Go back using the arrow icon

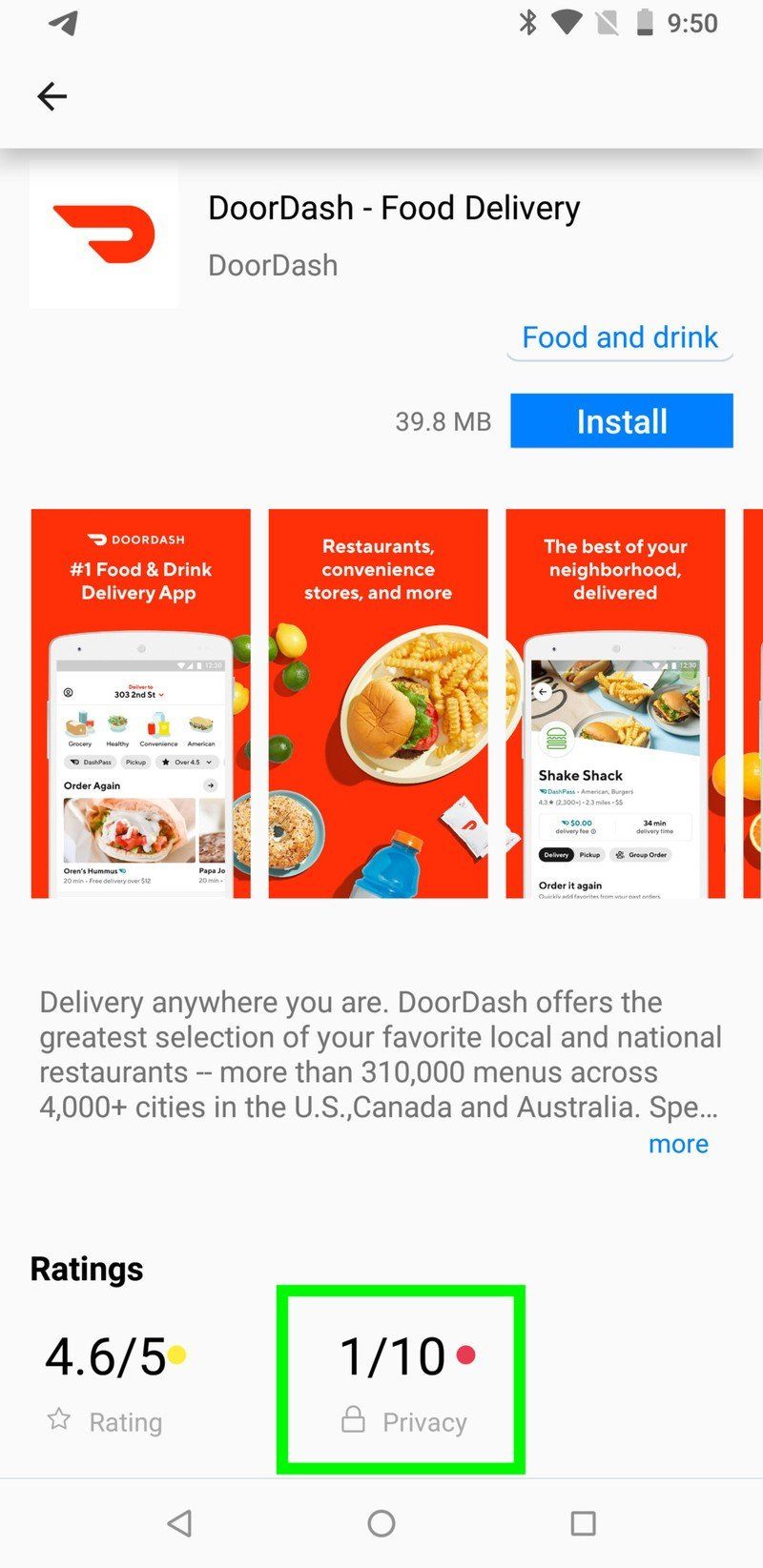point(52,96)
